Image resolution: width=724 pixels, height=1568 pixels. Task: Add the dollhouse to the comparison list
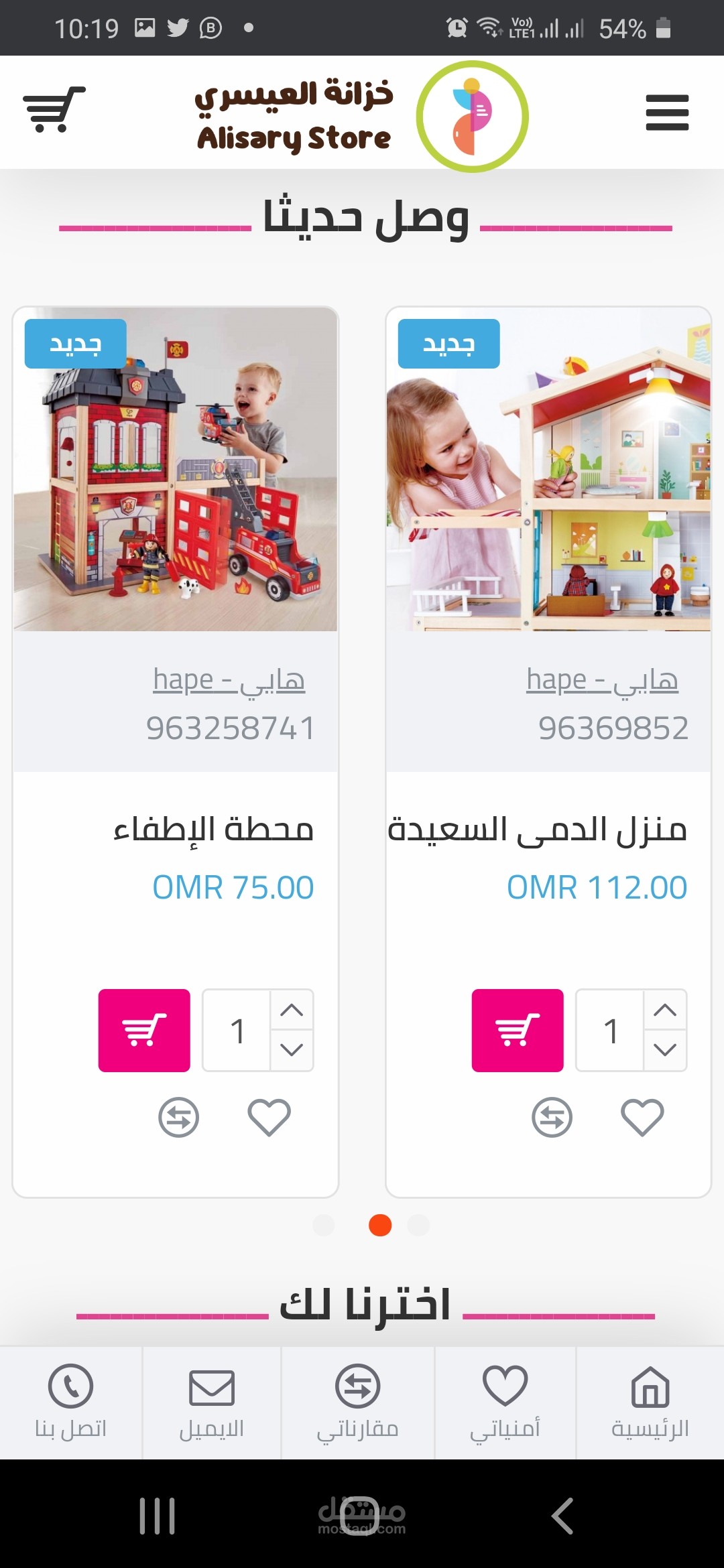[x=552, y=1117]
